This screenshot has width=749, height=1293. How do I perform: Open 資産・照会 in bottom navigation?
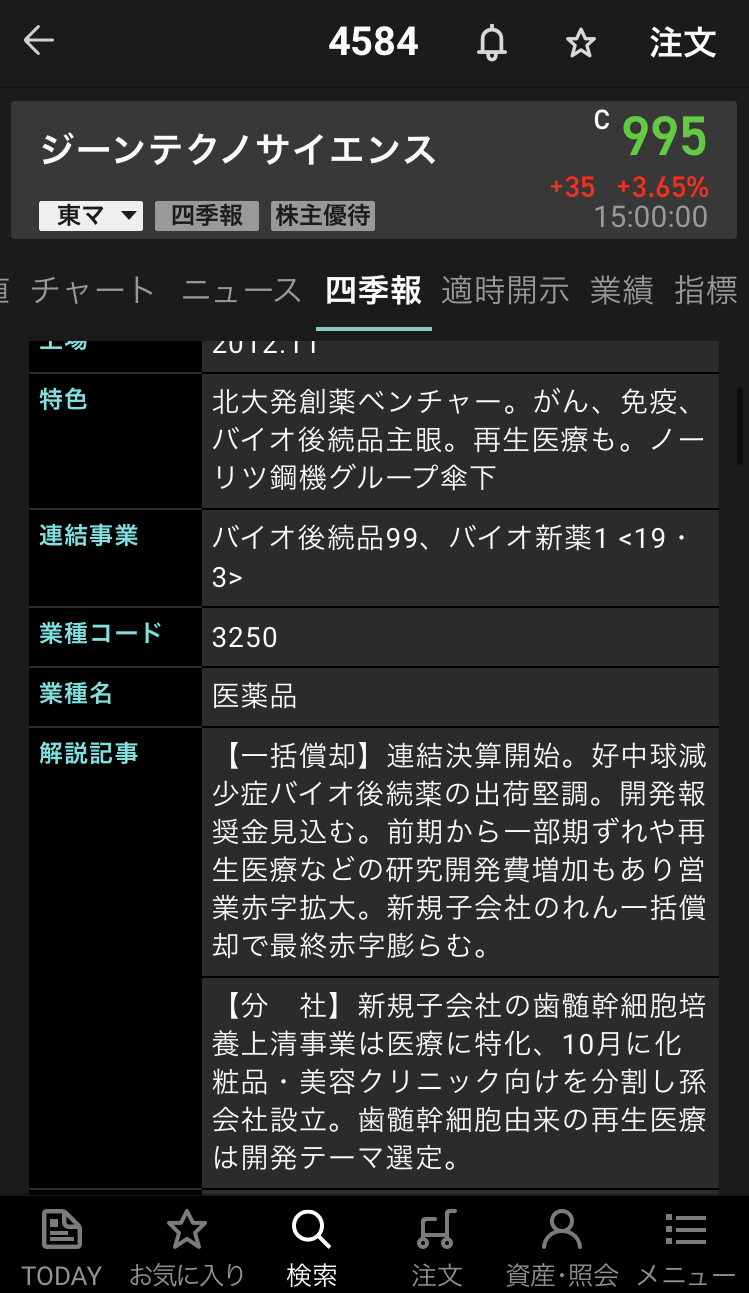point(562,1246)
